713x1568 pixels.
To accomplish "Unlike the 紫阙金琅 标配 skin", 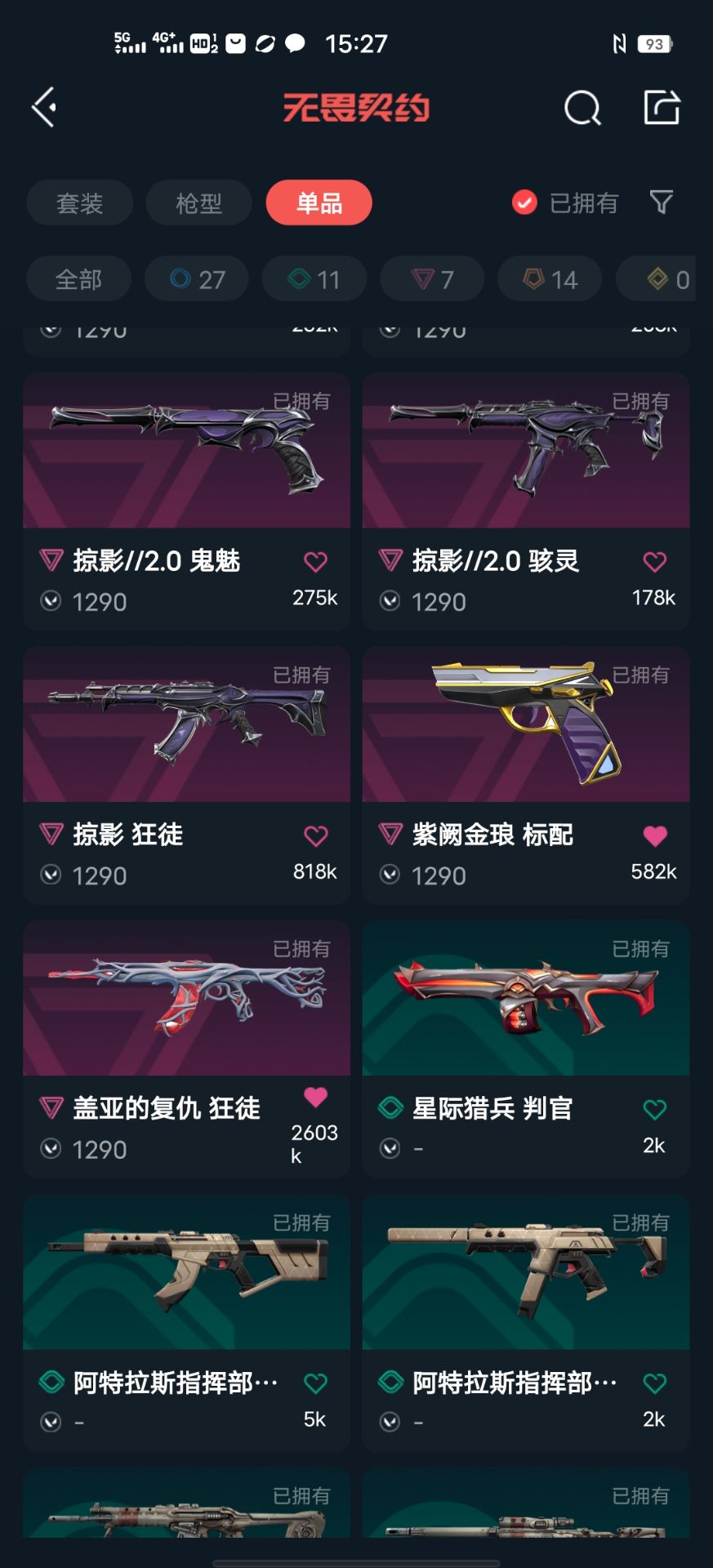I will [x=654, y=835].
